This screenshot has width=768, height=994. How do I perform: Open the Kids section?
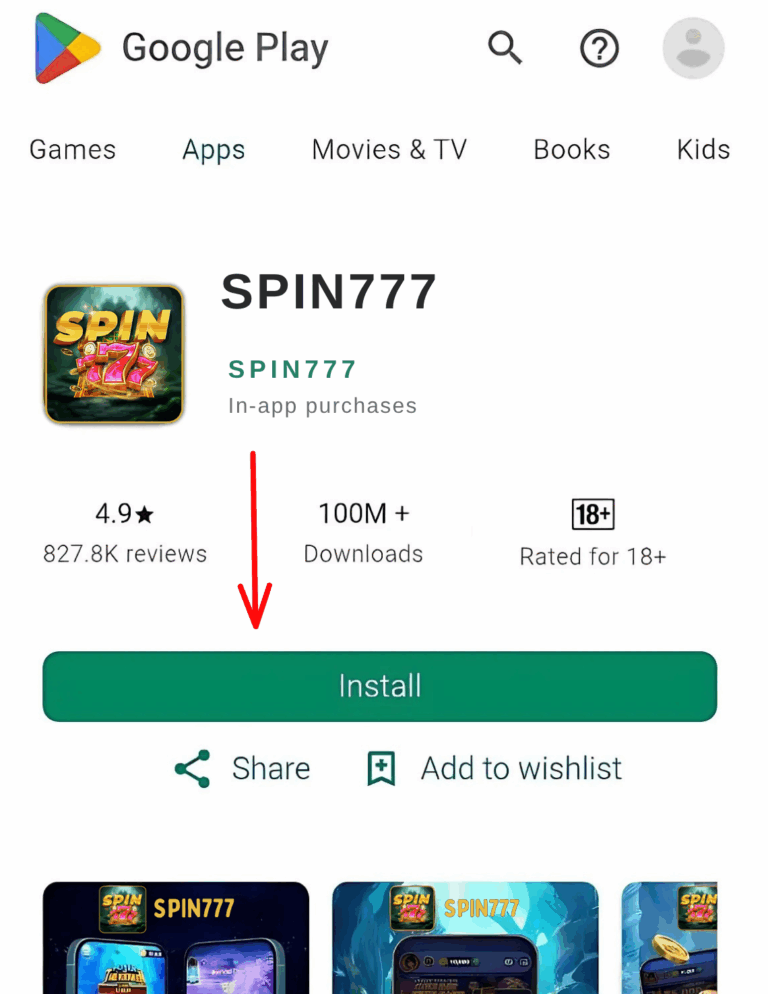coord(702,150)
